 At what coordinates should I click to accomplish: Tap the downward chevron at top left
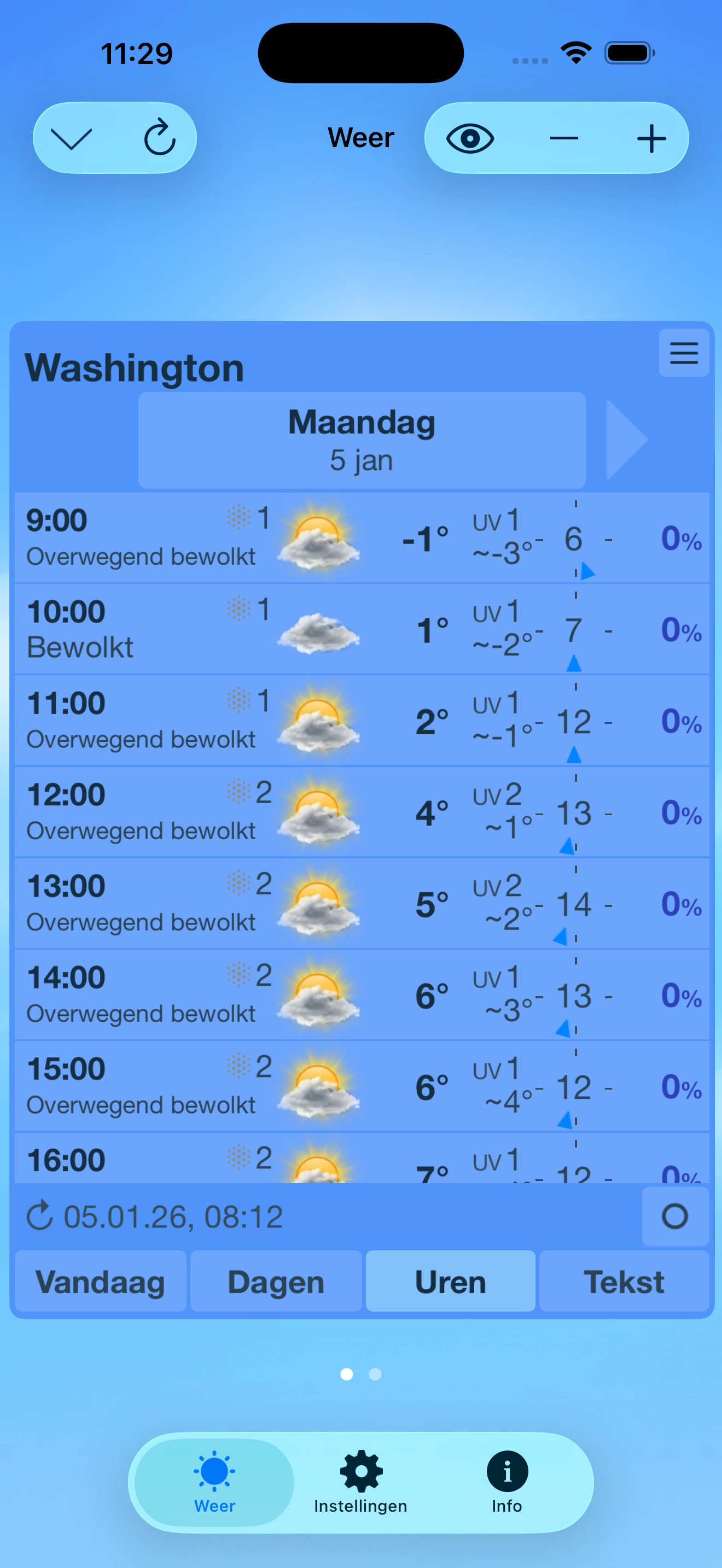[71, 139]
